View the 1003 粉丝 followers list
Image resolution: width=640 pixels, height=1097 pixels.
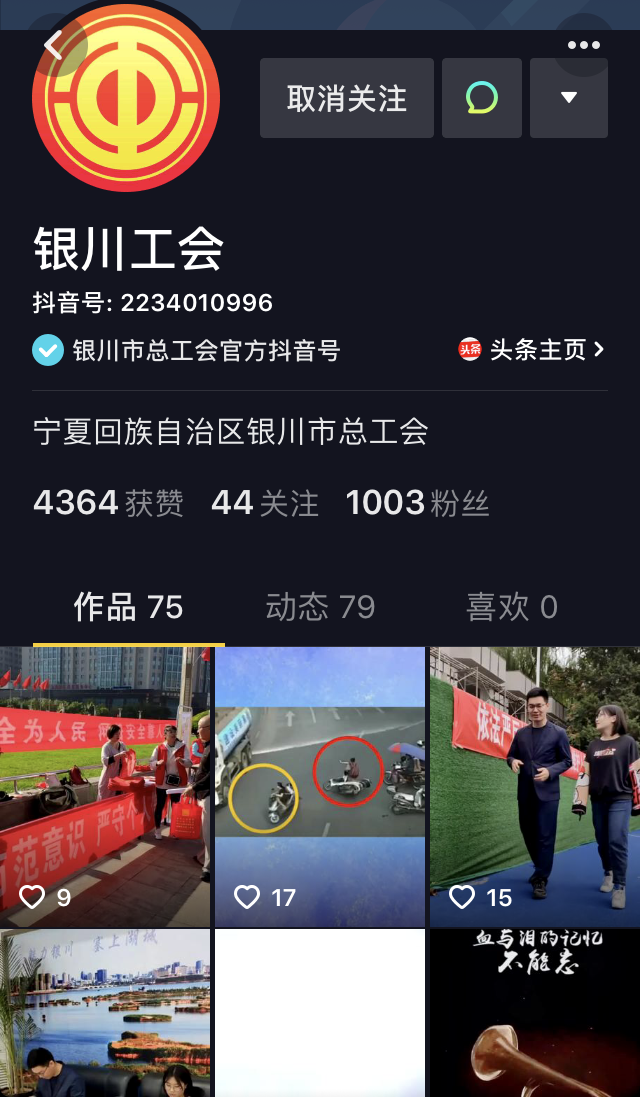(417, 503)
